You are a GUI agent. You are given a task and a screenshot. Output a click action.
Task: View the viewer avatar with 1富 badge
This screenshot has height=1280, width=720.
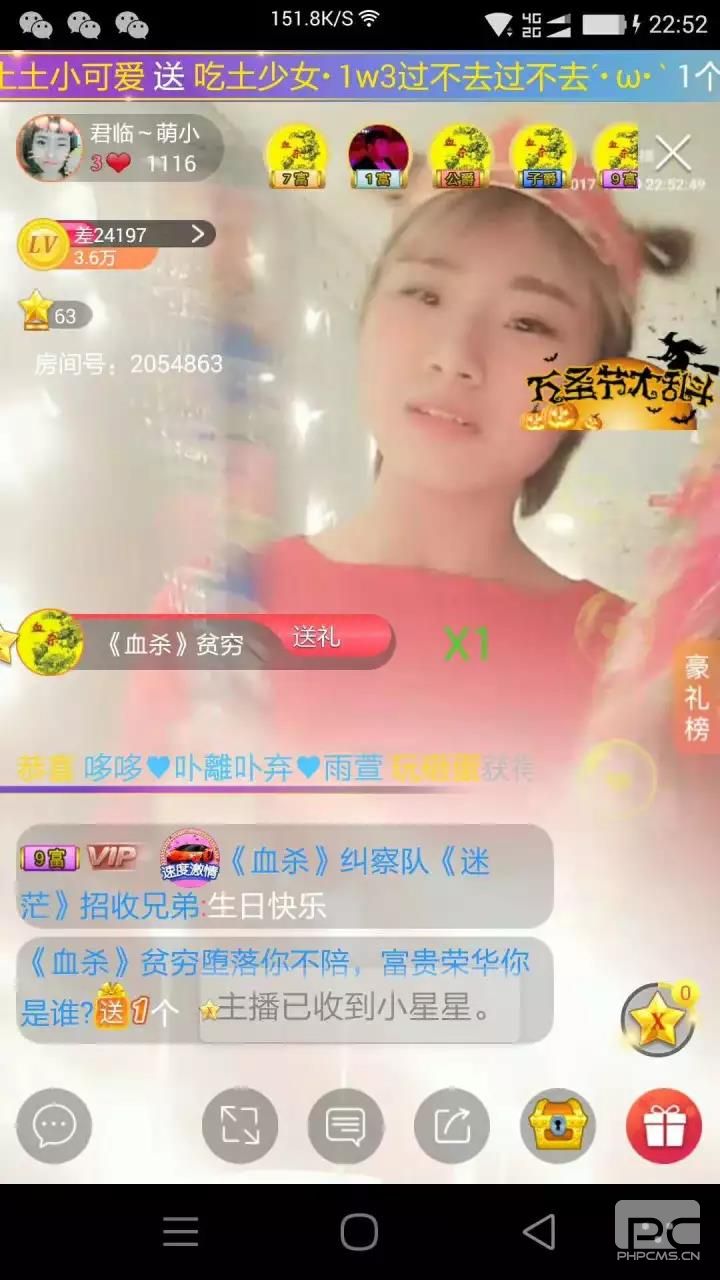pos(378,156)
